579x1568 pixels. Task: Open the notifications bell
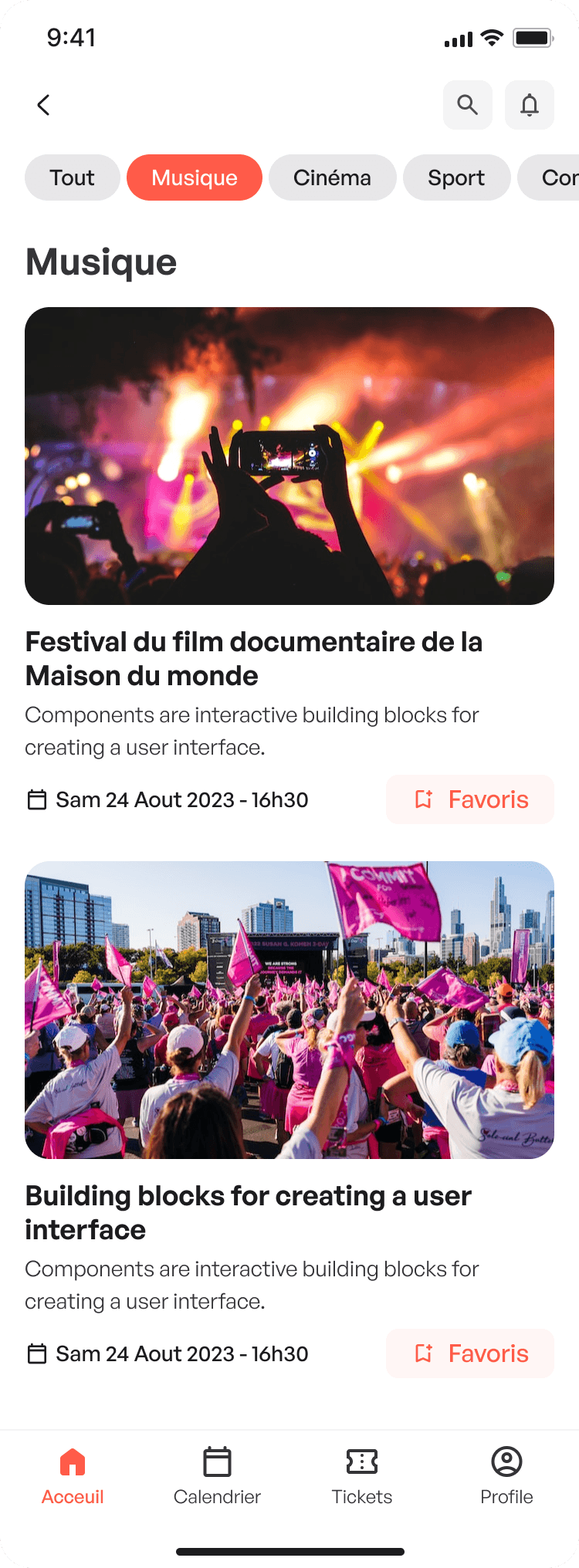tap(529, 105)
